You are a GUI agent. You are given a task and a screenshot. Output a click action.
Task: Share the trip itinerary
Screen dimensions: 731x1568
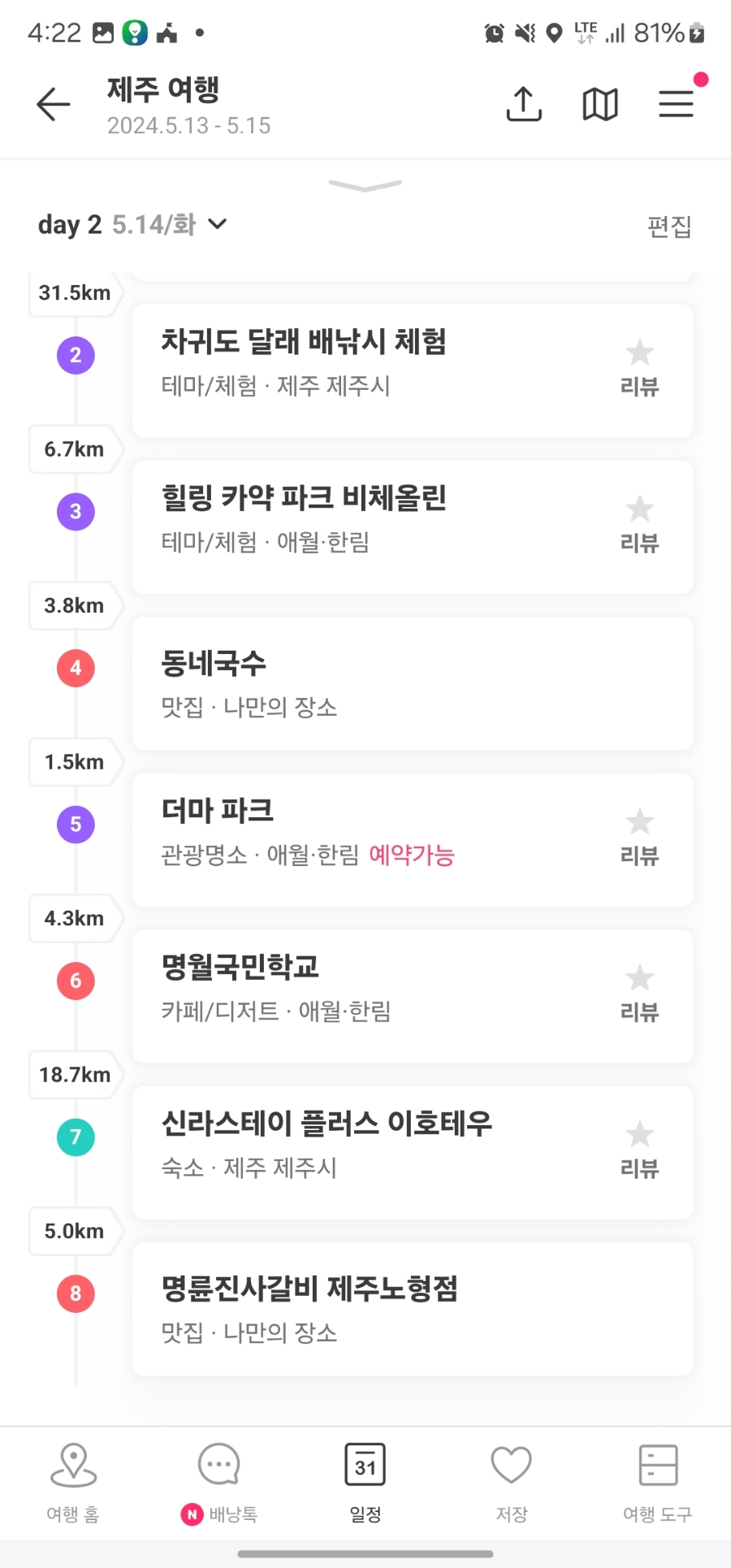[x=524, y=104]
